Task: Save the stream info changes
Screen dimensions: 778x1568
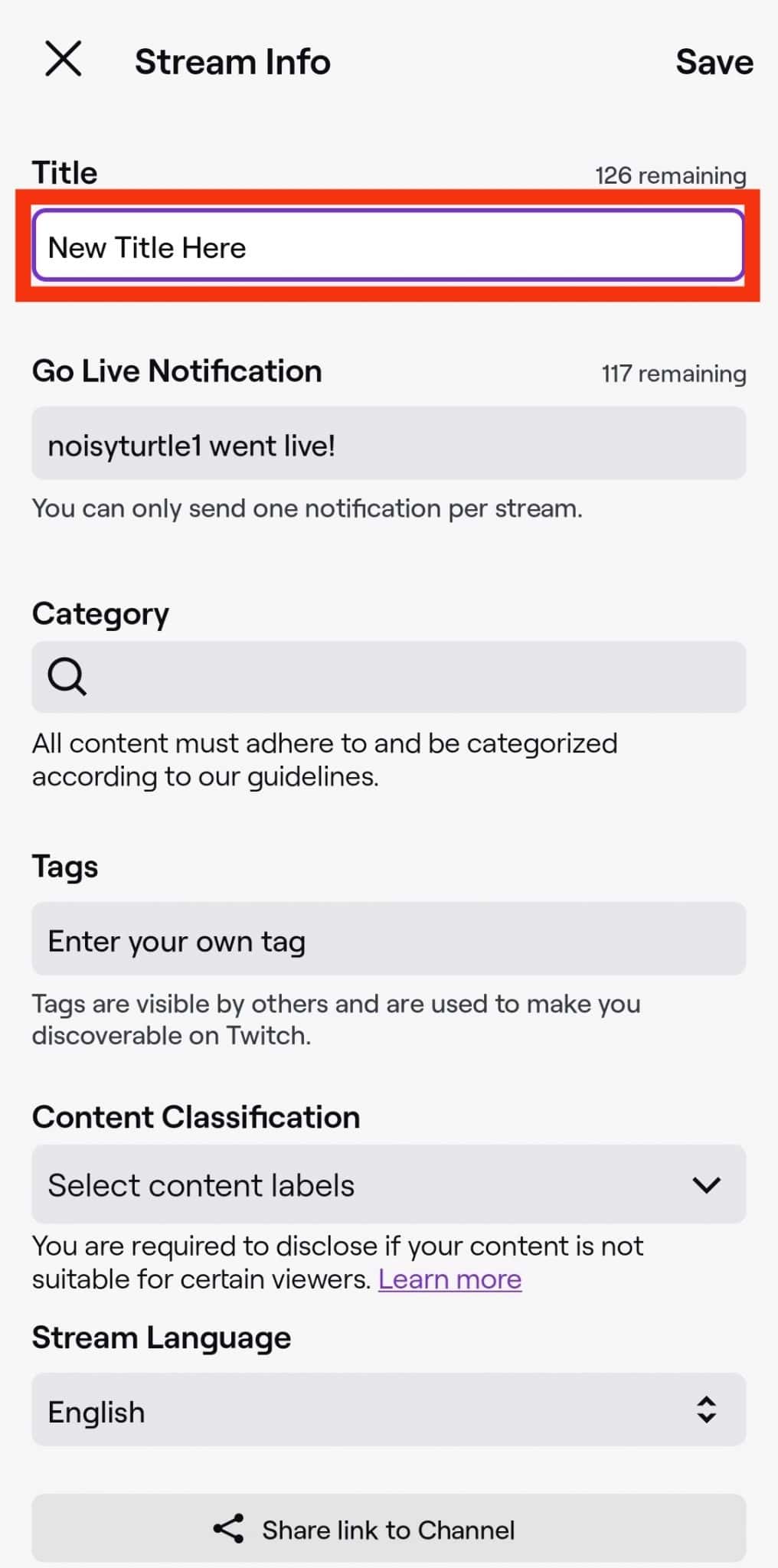Action: (x=712, y=60)
